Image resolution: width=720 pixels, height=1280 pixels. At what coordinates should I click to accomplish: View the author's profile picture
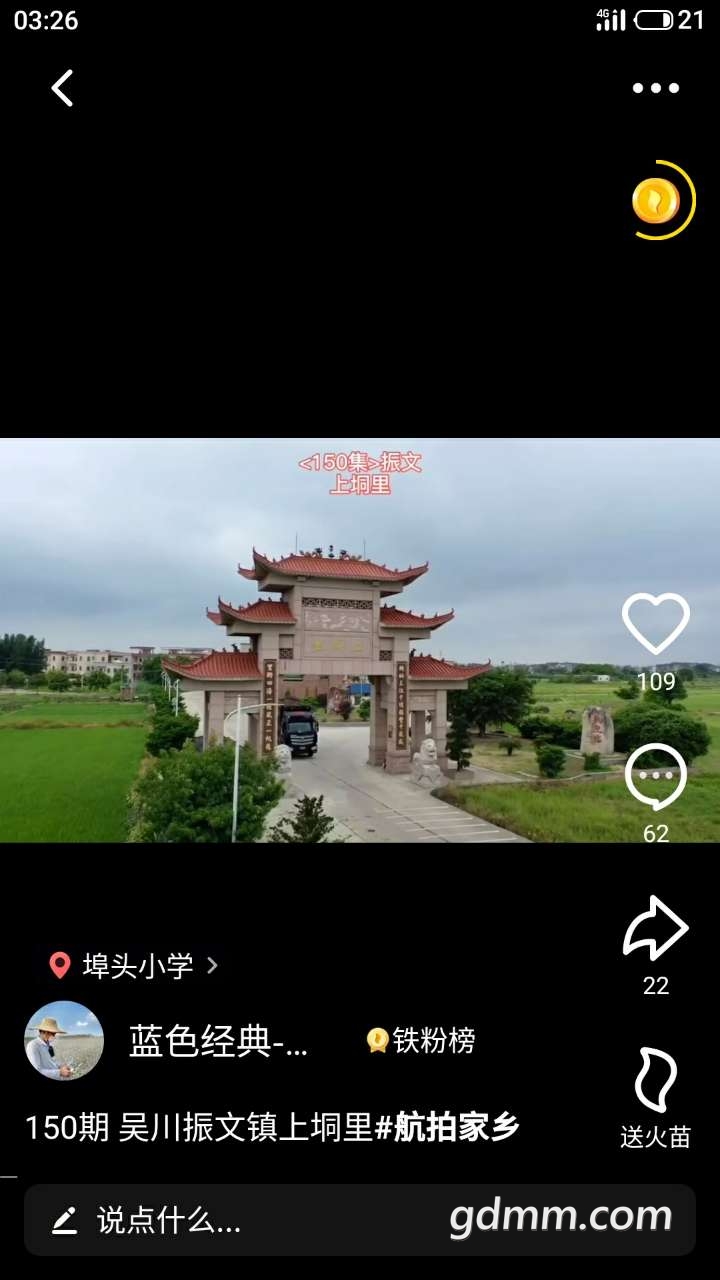tap(64, 1041)
